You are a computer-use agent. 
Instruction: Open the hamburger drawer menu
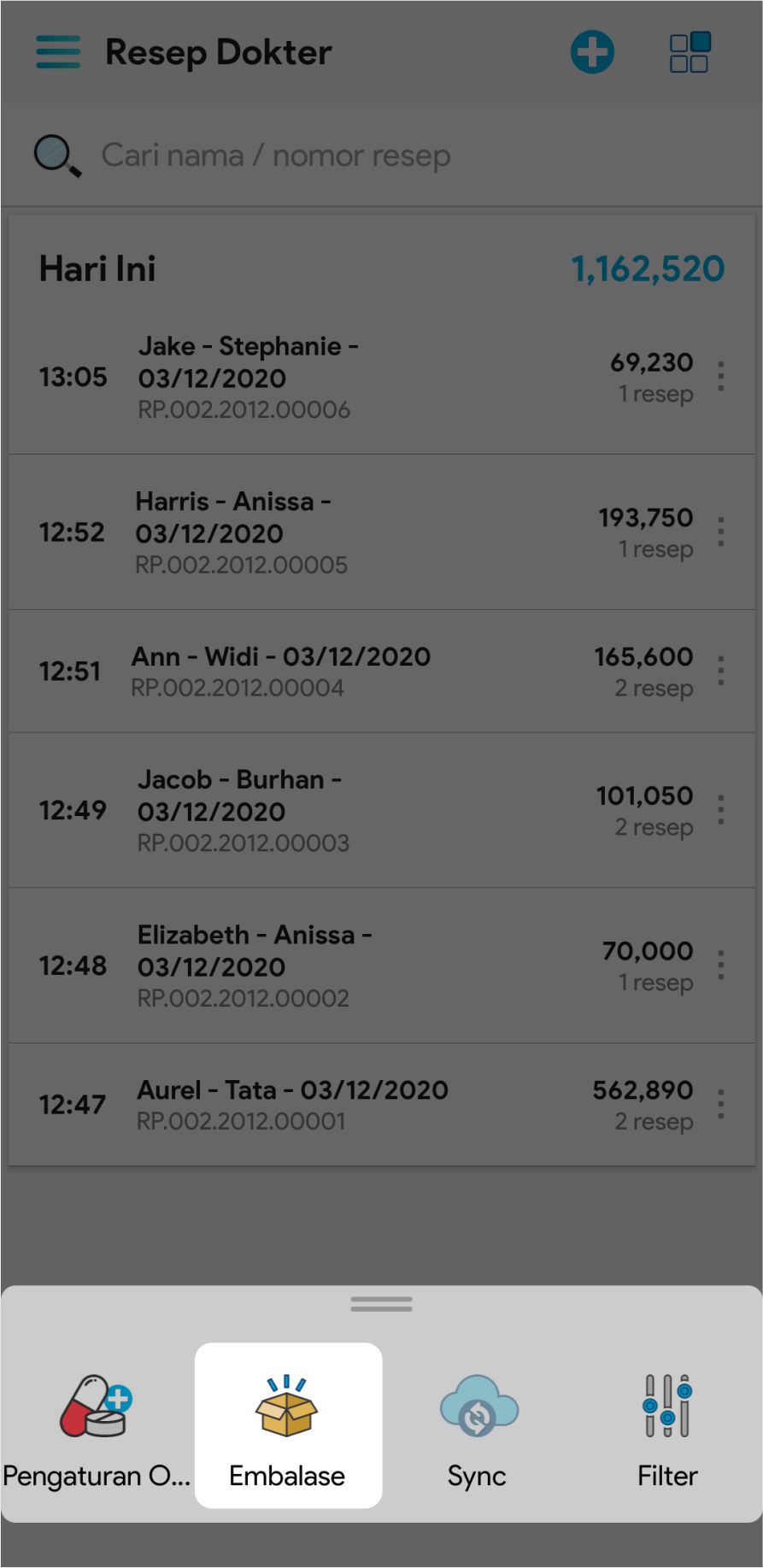pos(58,52)
